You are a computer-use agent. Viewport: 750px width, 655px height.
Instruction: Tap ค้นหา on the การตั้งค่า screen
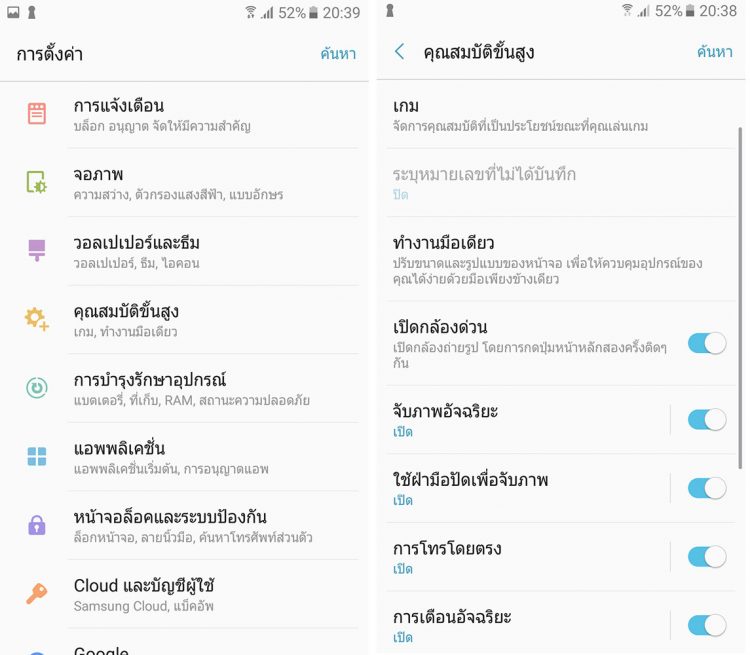click(x=338, y=54)
